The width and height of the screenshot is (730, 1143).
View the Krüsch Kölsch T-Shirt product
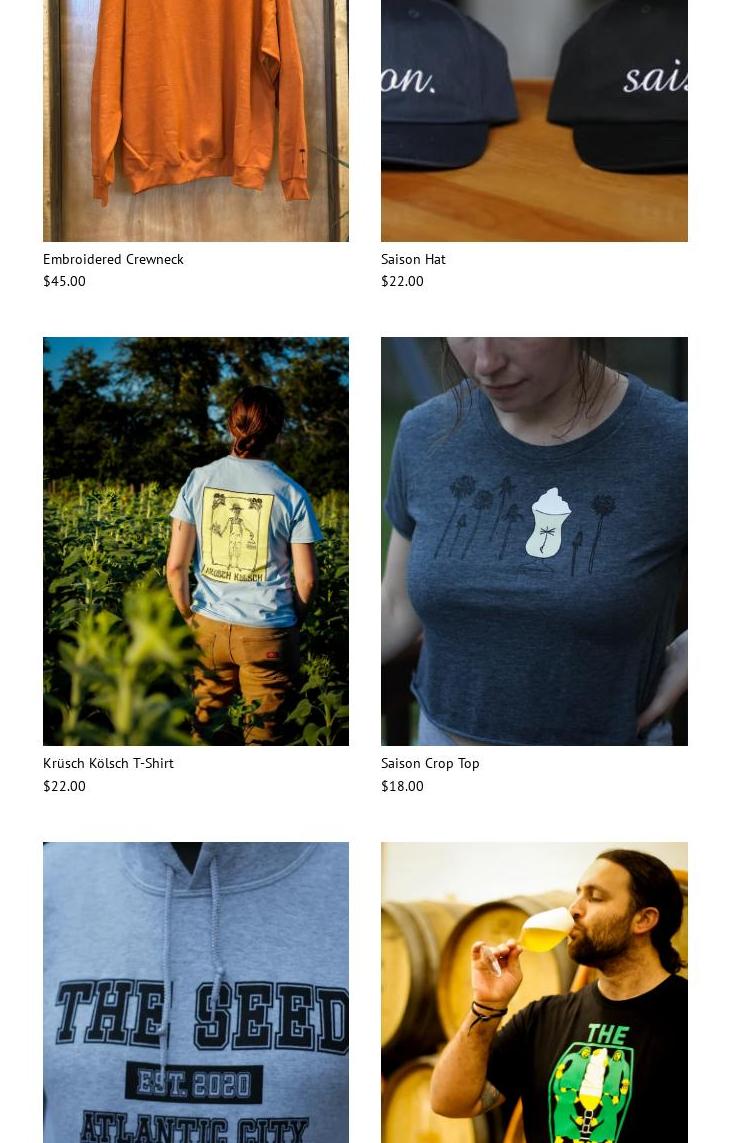tap(195, 541)
